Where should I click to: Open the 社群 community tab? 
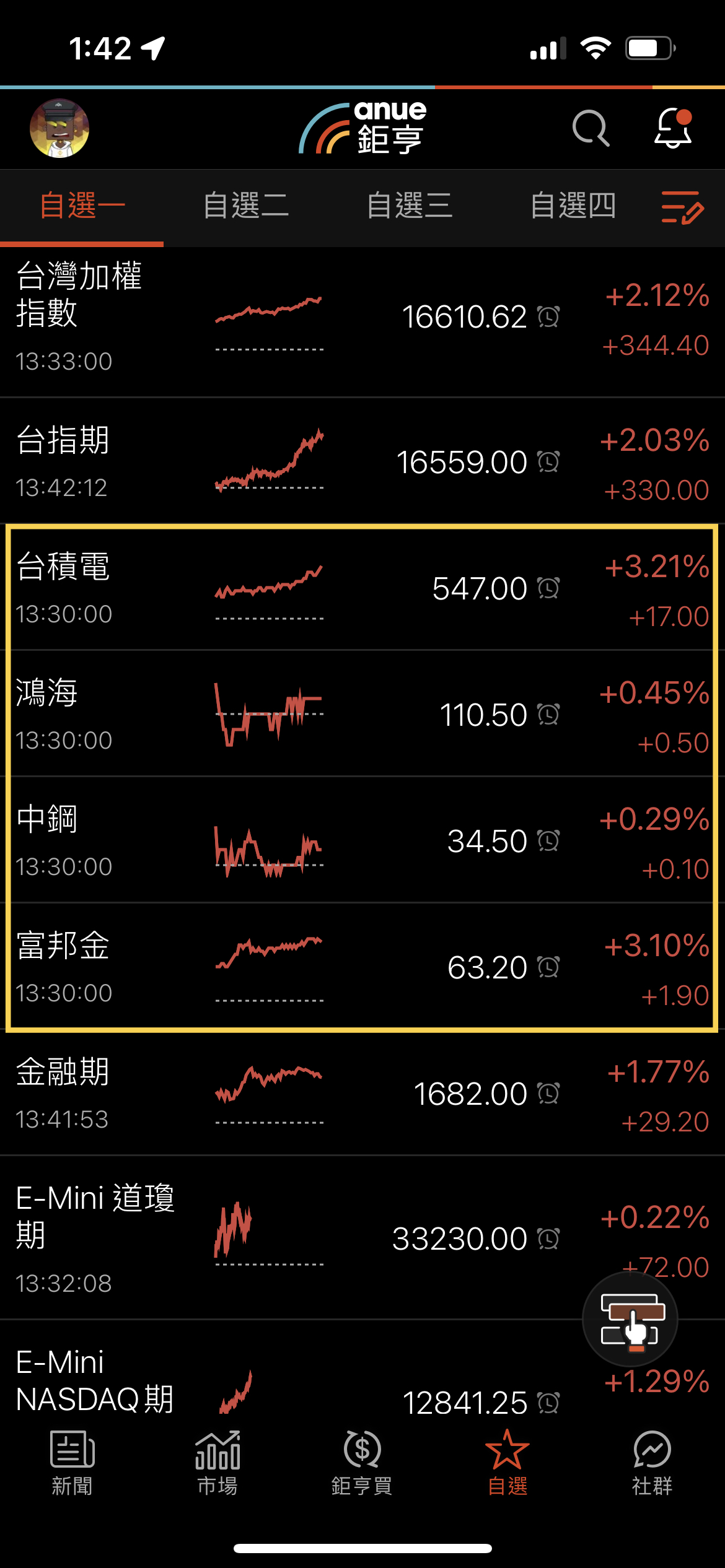(652, 1463)
